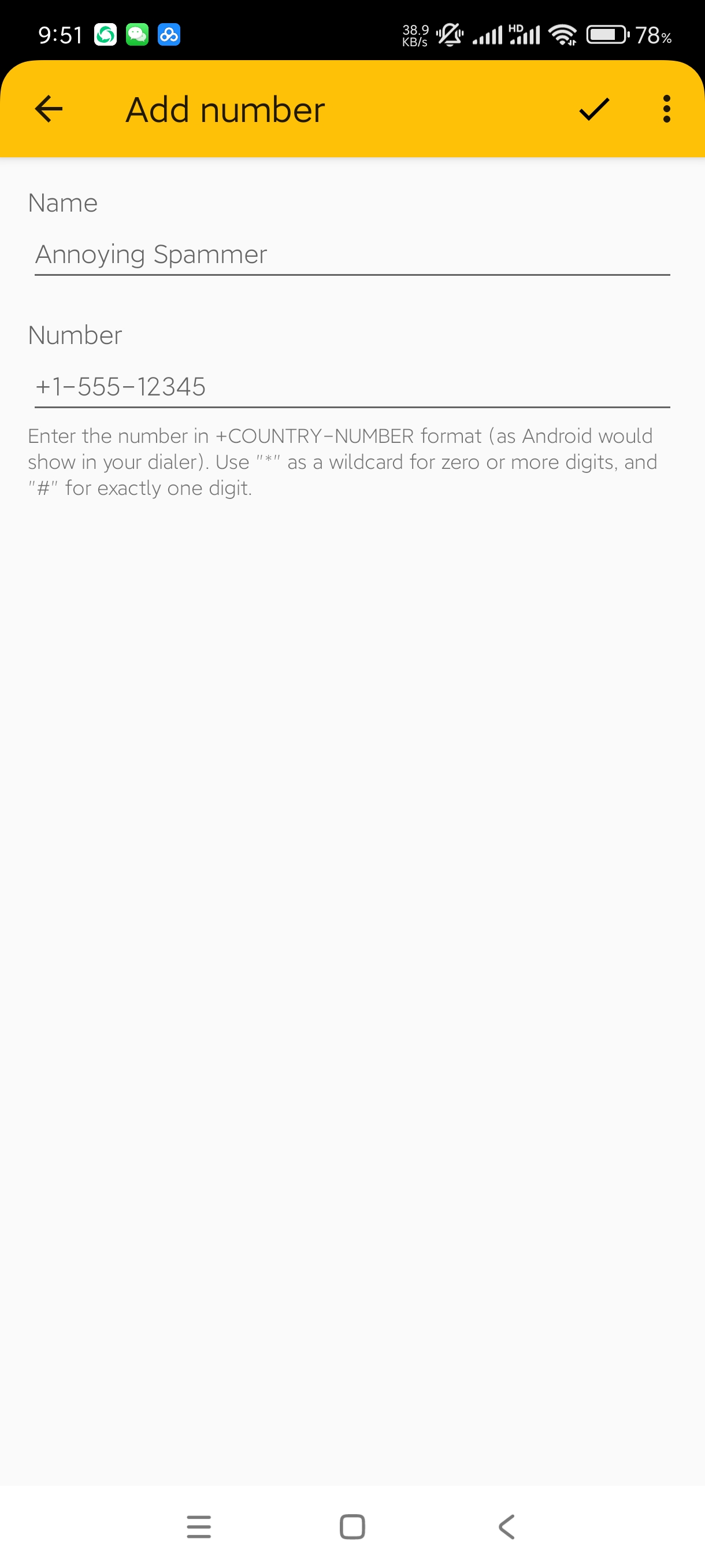Image resolution: width=705 pixels, height=1568 pixels.
Task: Go back from Add number screen
Action: pyautogui.click(x=49, y=110)
